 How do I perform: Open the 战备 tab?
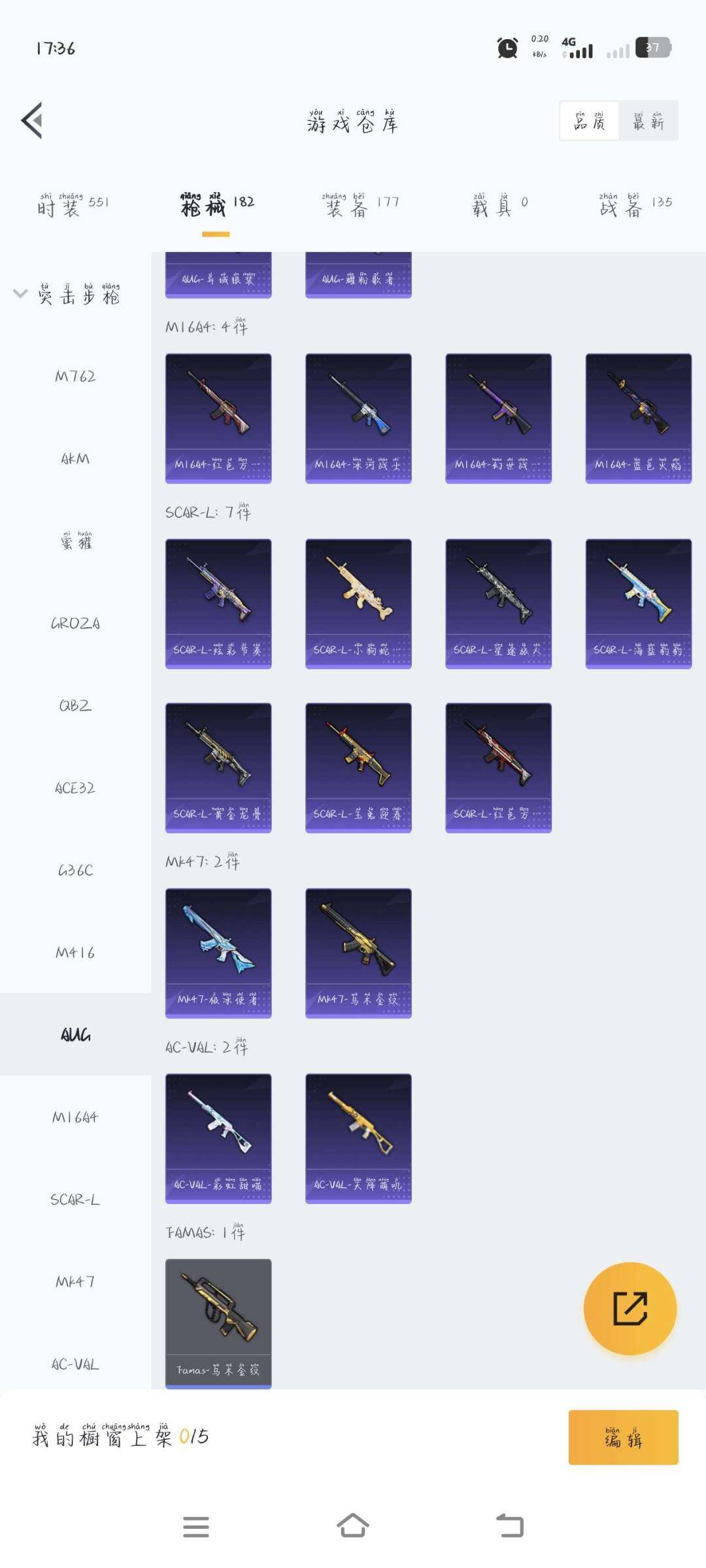click(635, 205)
